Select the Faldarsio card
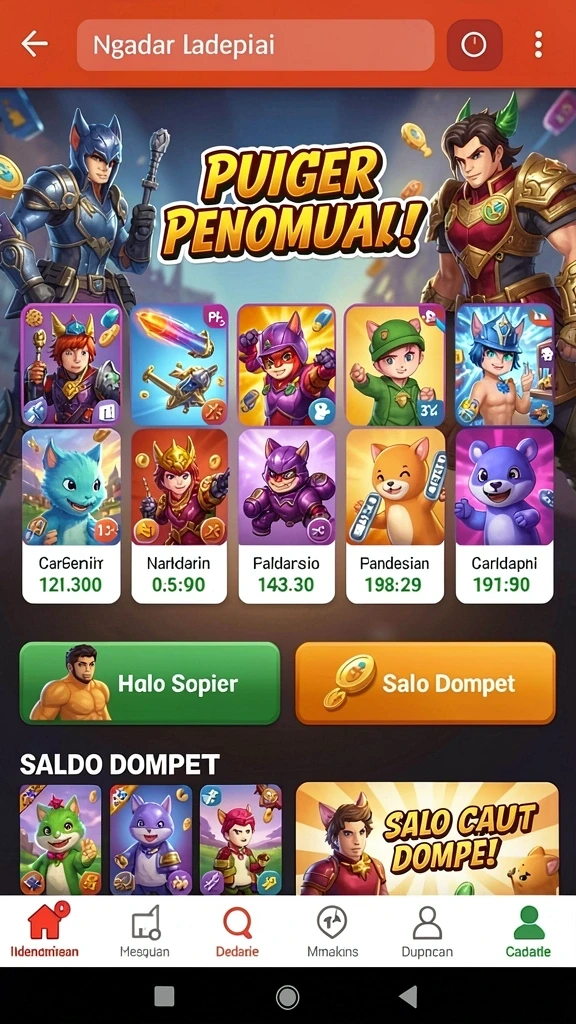This screenshot has height=1024, width=576. 286,515
